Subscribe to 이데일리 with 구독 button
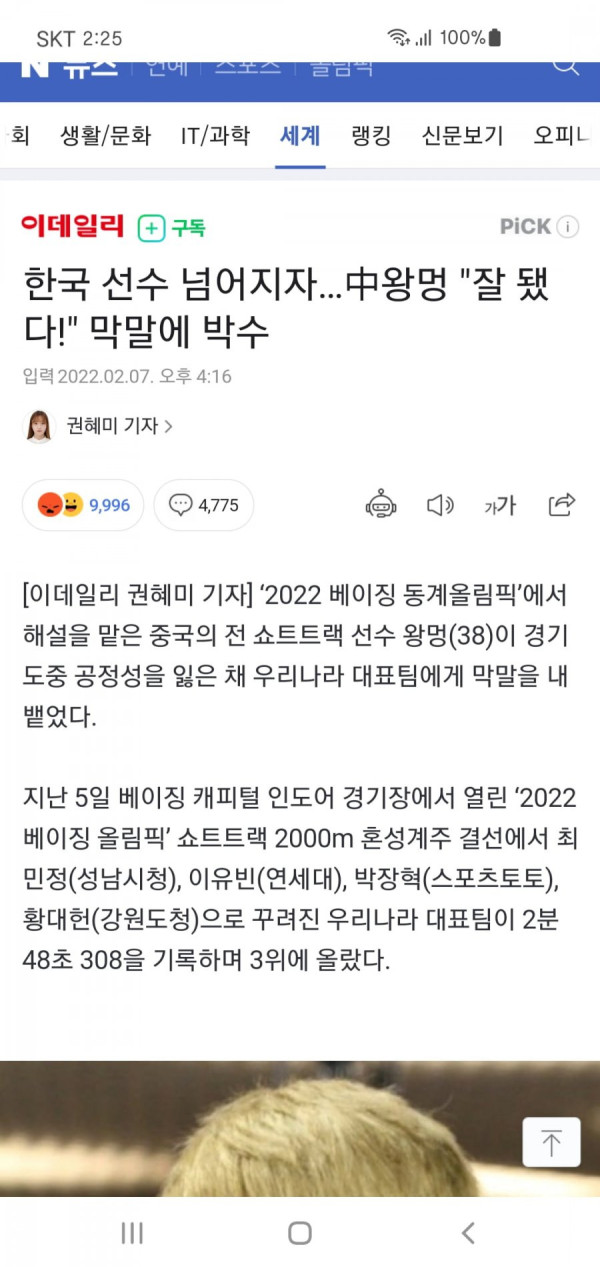 (172, 228)
